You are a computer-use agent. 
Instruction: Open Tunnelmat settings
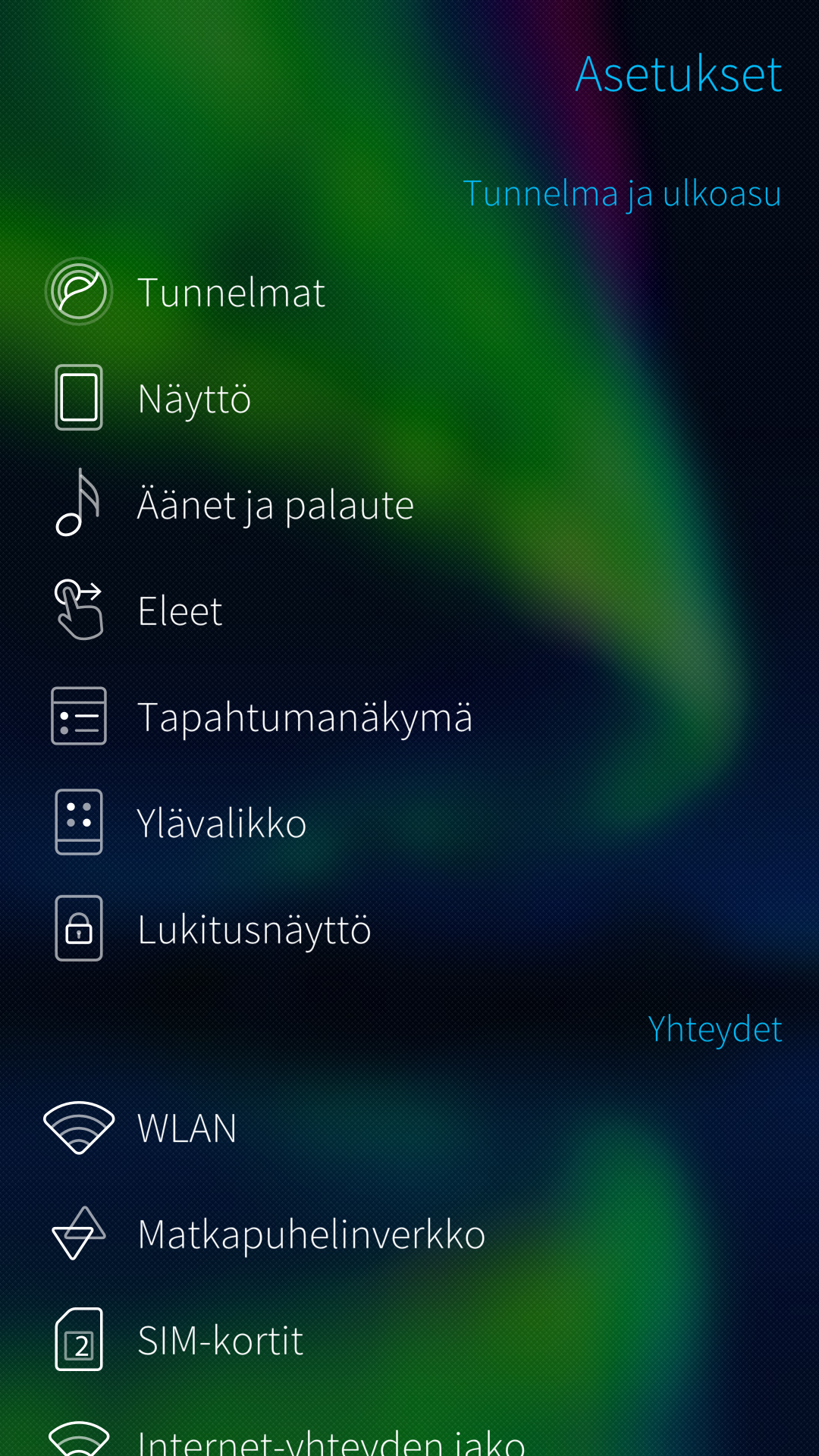(x=409, y=292)
